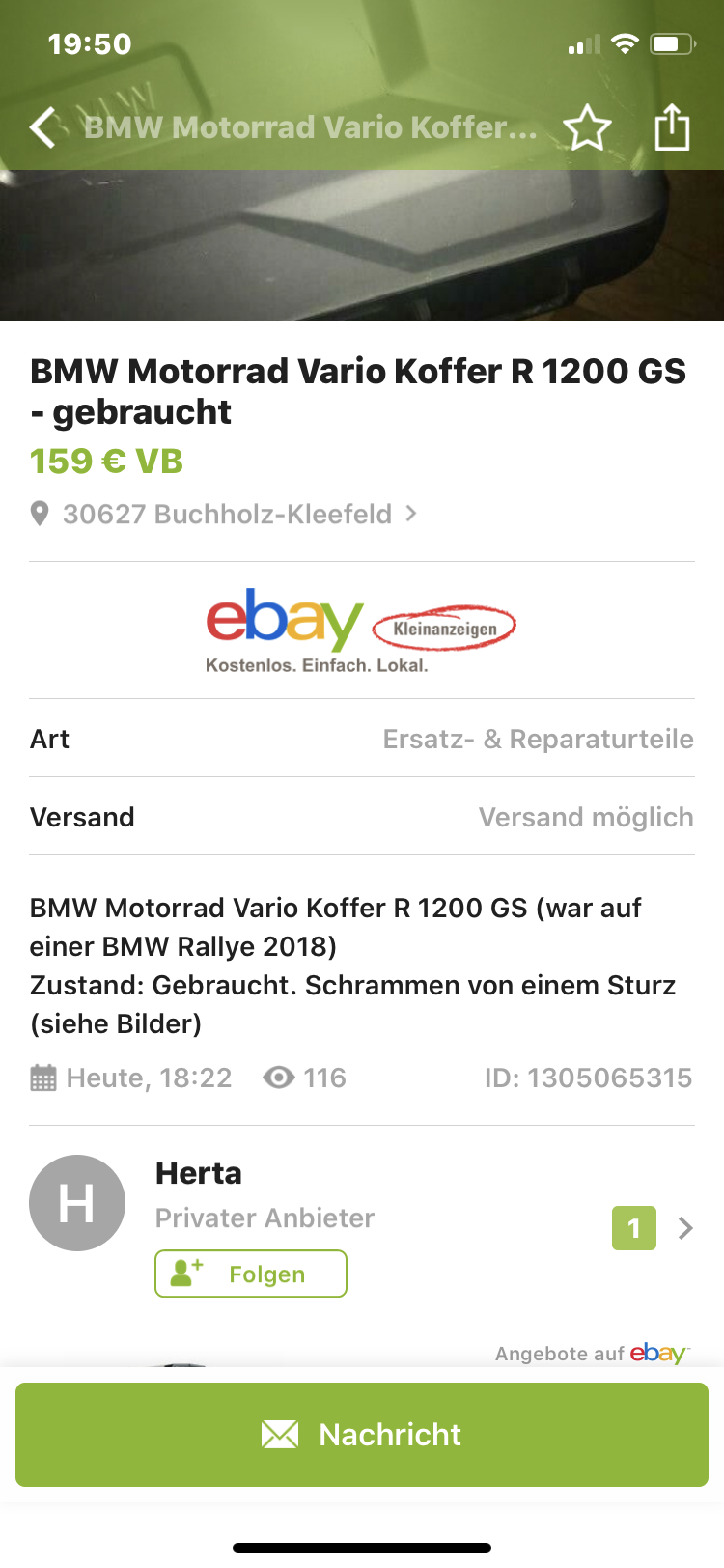Open the eBay Kleinanzeigen banner
This screenshot has width=724, height=1568.
tap(362, 630)
